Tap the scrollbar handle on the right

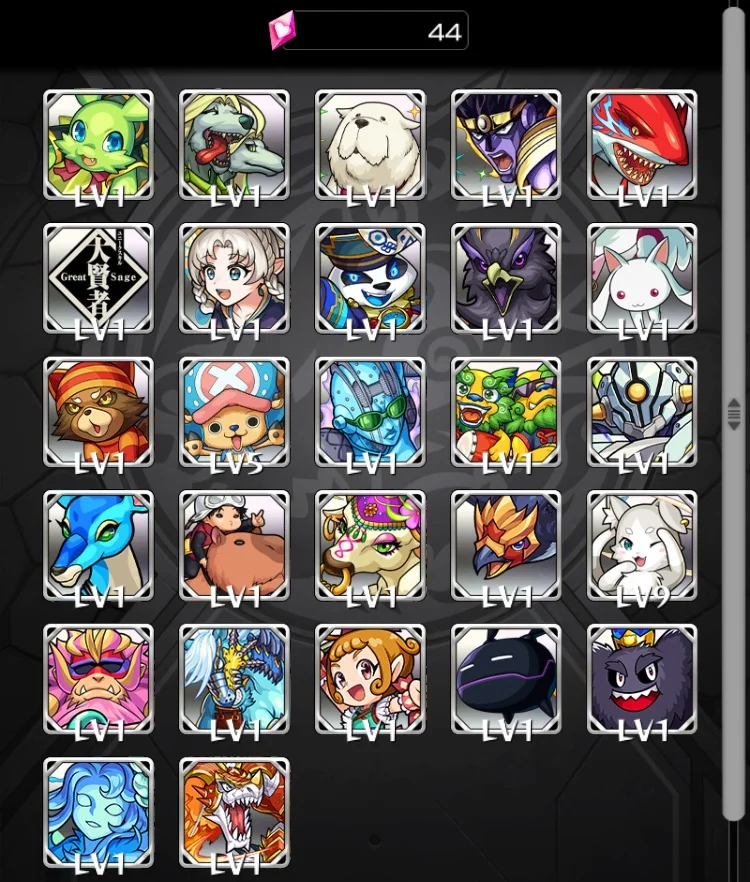[734, 414]
